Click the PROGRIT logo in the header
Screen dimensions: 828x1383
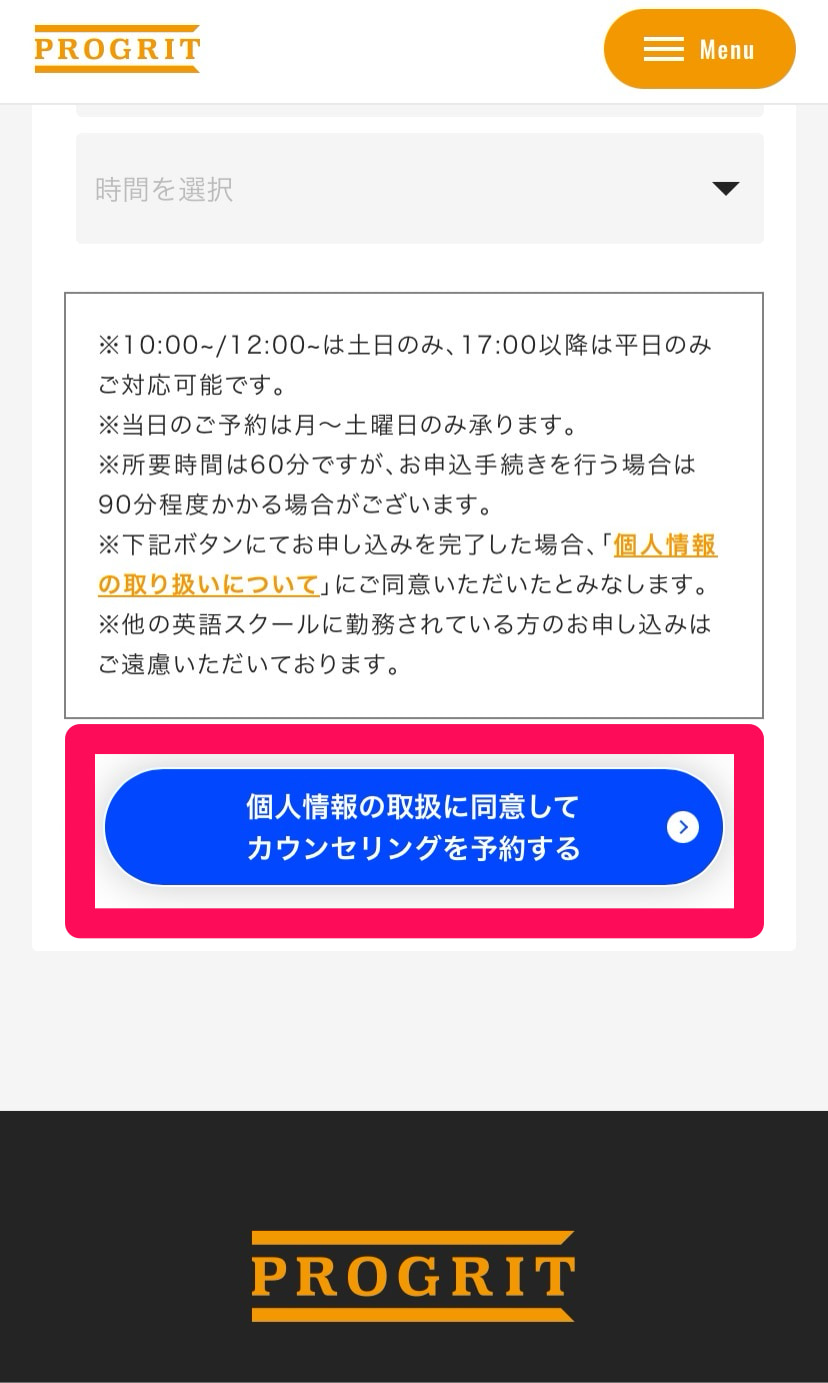click(x=117, y=50)
